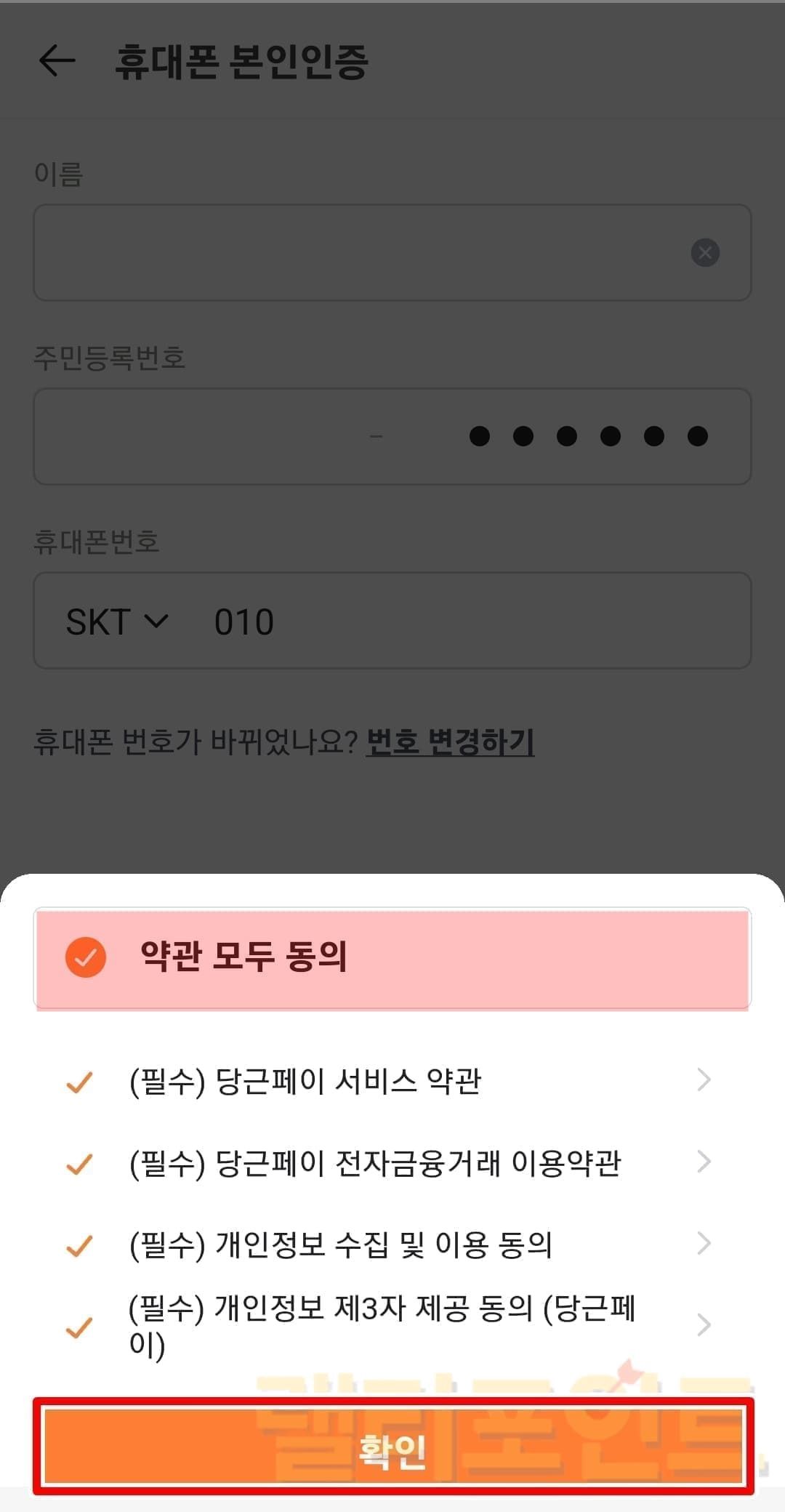Image resolution: width=785 pixels, height=1512 pixels.
Task: Uncheck 개인정보 제3자 제공 동의 checkmark
Action: click(x=79, y=1327)
